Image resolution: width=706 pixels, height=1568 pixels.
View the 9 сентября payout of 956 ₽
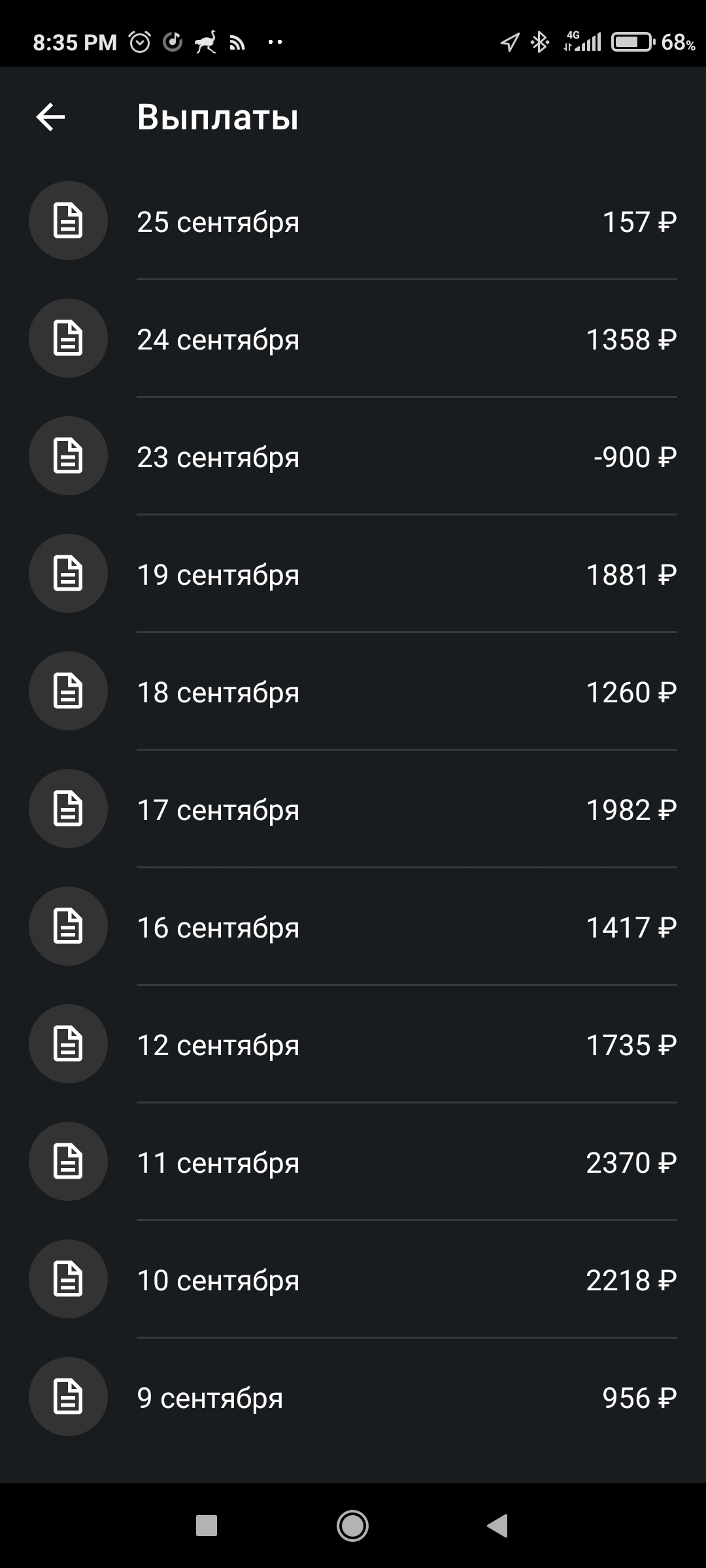tap(353, 1397)
